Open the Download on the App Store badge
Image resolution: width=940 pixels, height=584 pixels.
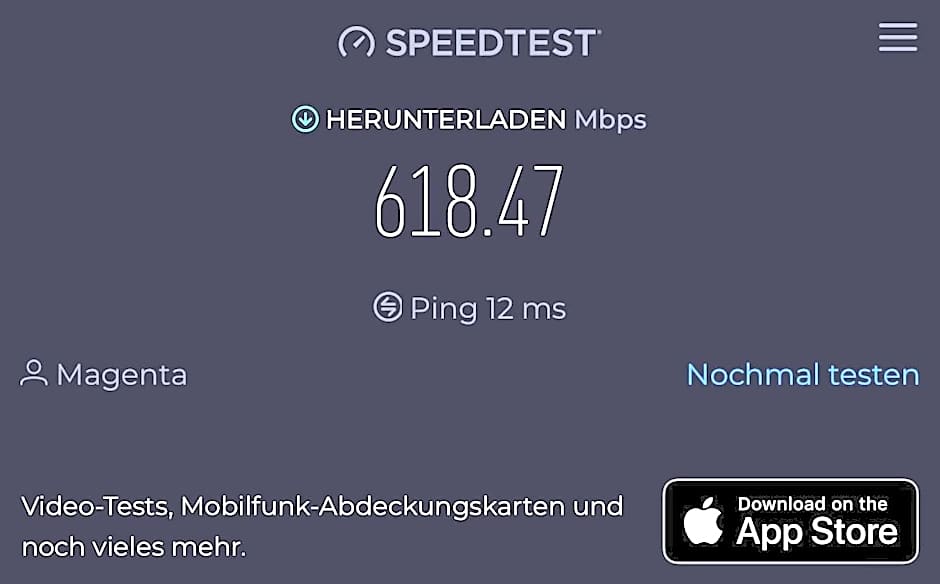point(790,521)
